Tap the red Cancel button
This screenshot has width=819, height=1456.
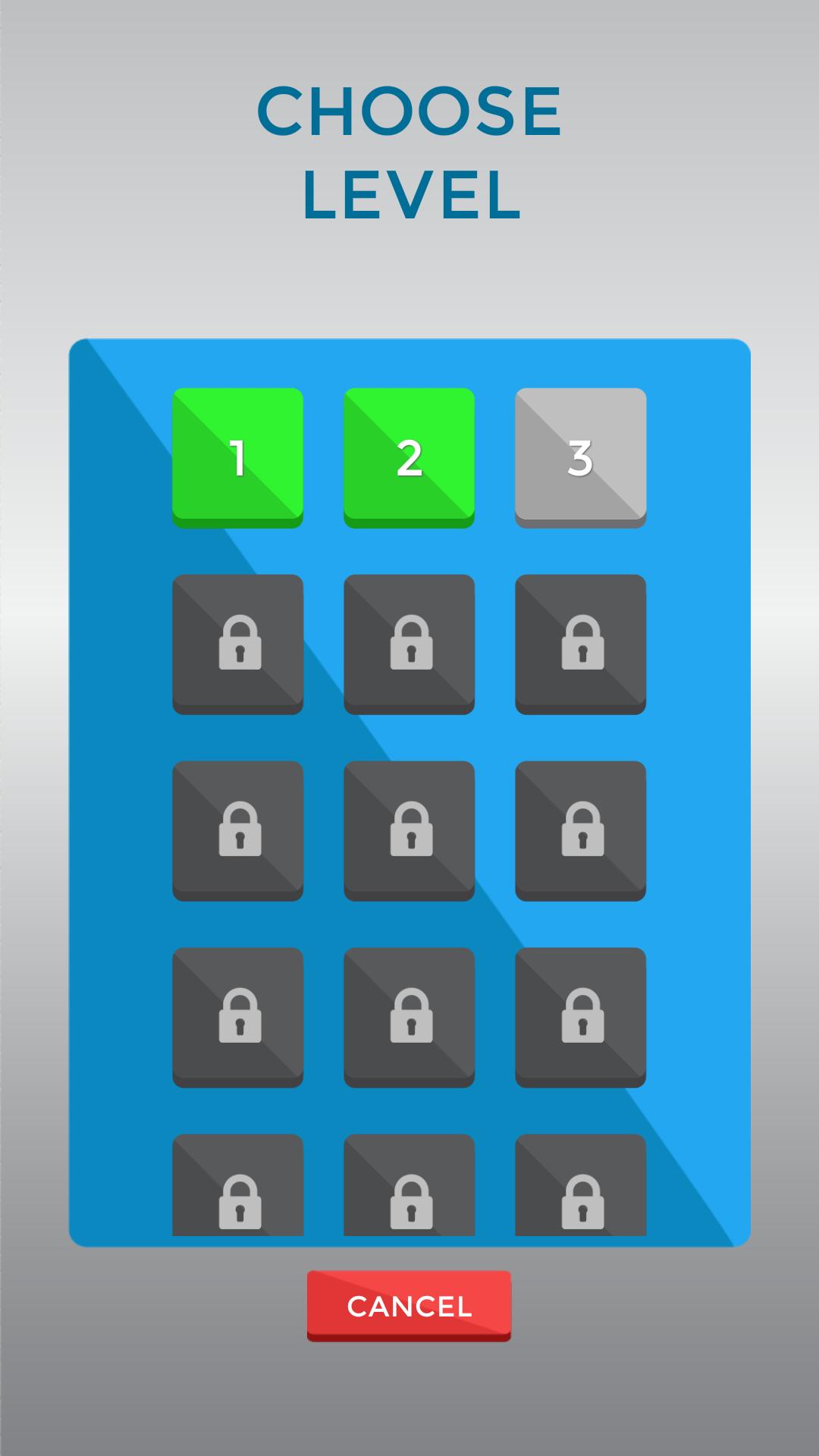pyautogui.click(x=409, y=1305)
